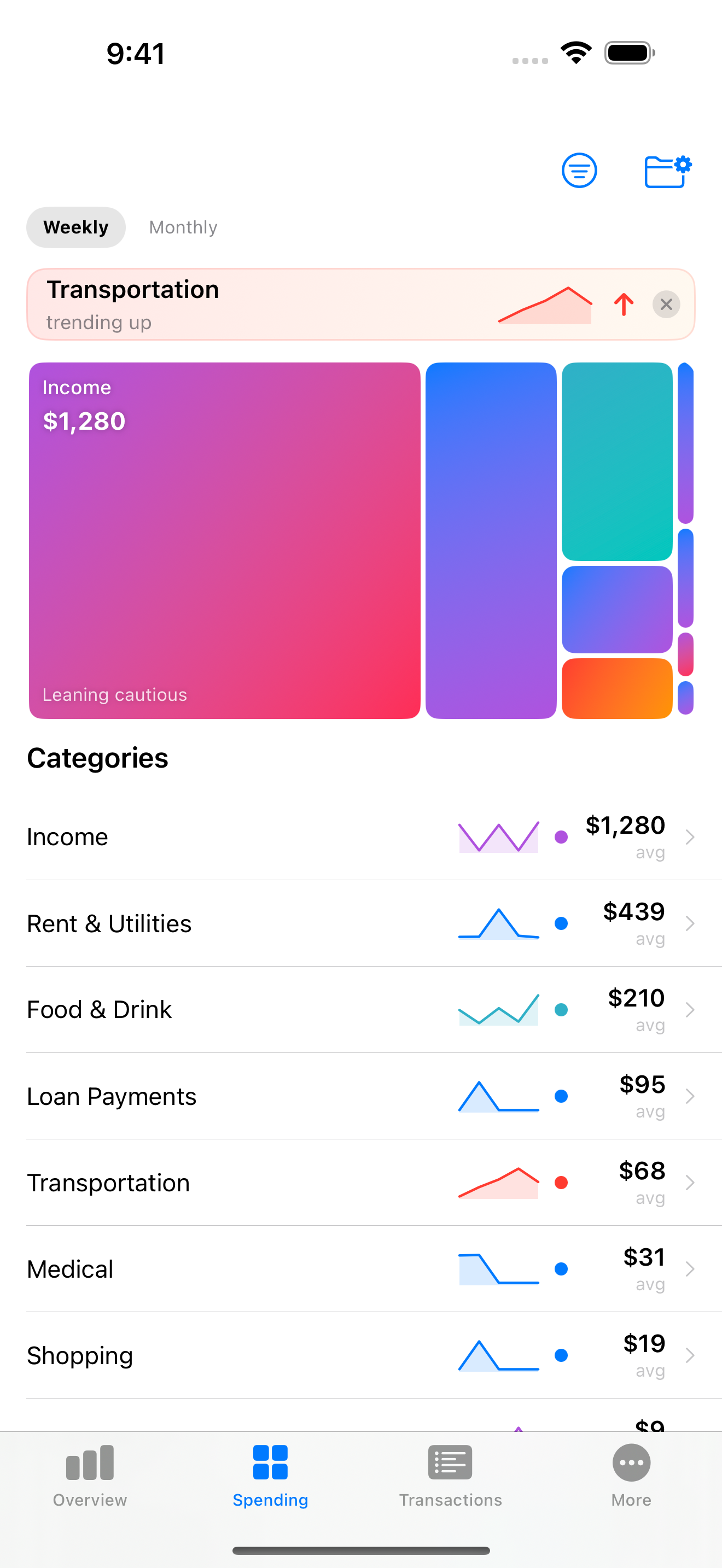The height and width of the screenshot is (1568, 722).
Task: Open details for Rent & Utilities
Action: coord(690,923)
